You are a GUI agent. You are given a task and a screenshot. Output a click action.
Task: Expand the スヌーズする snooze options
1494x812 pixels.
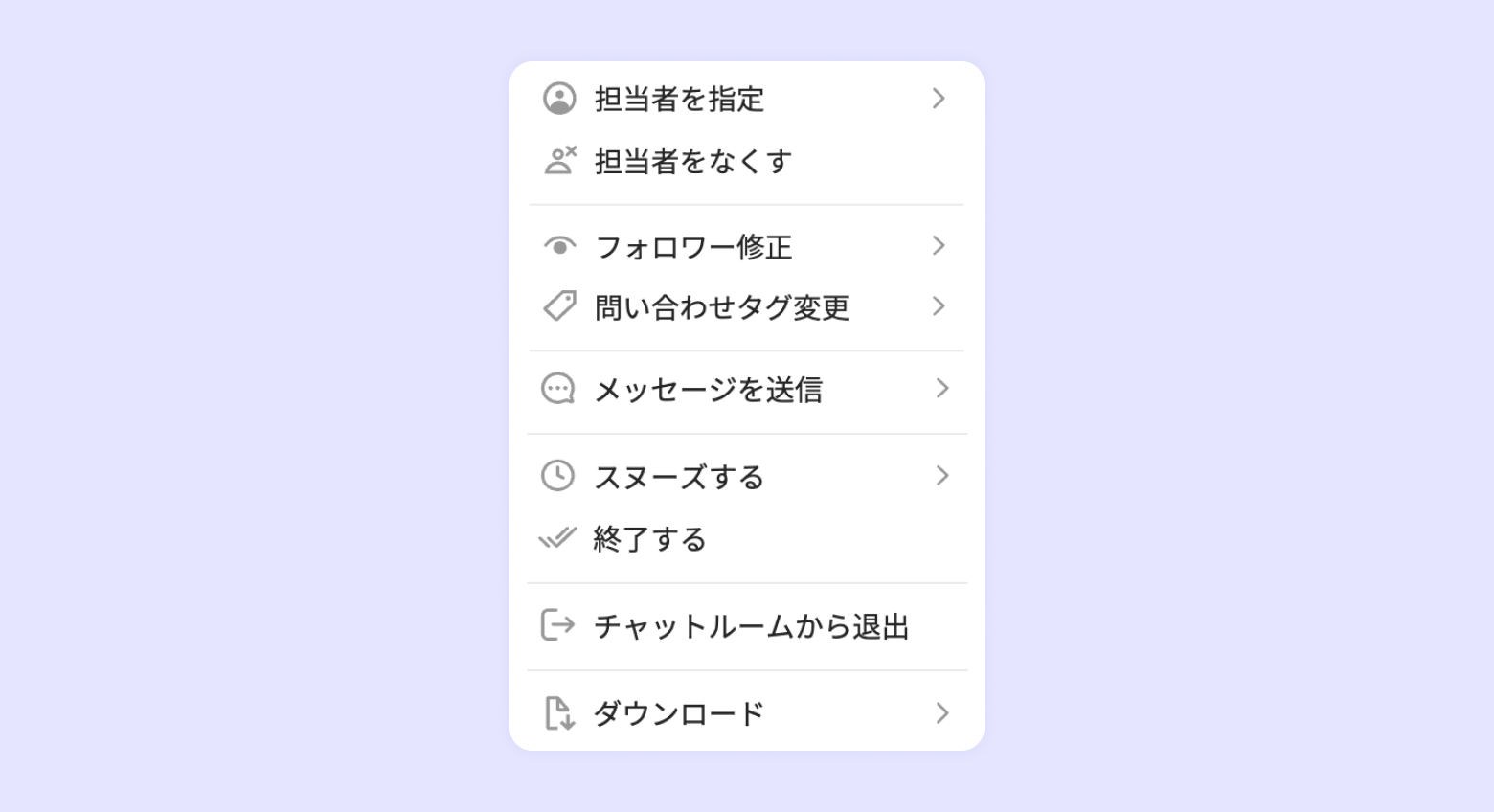point(678,477)
